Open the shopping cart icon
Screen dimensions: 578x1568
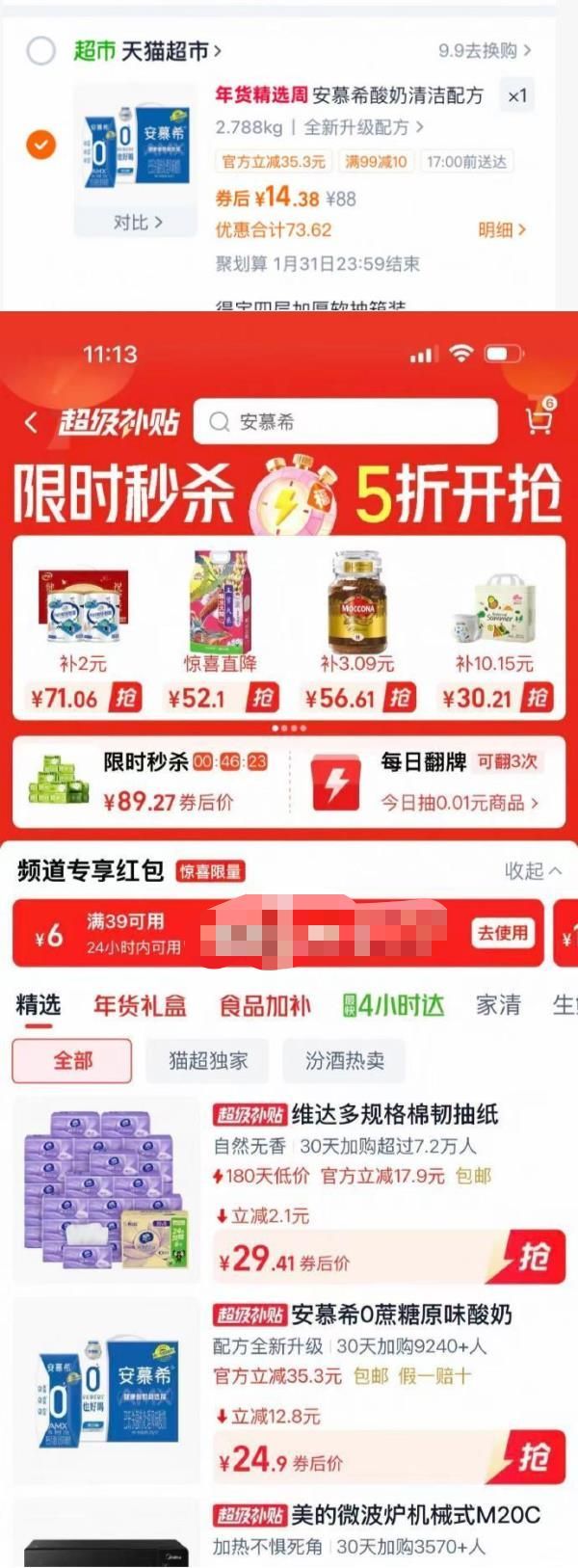(x=539, y=418)
